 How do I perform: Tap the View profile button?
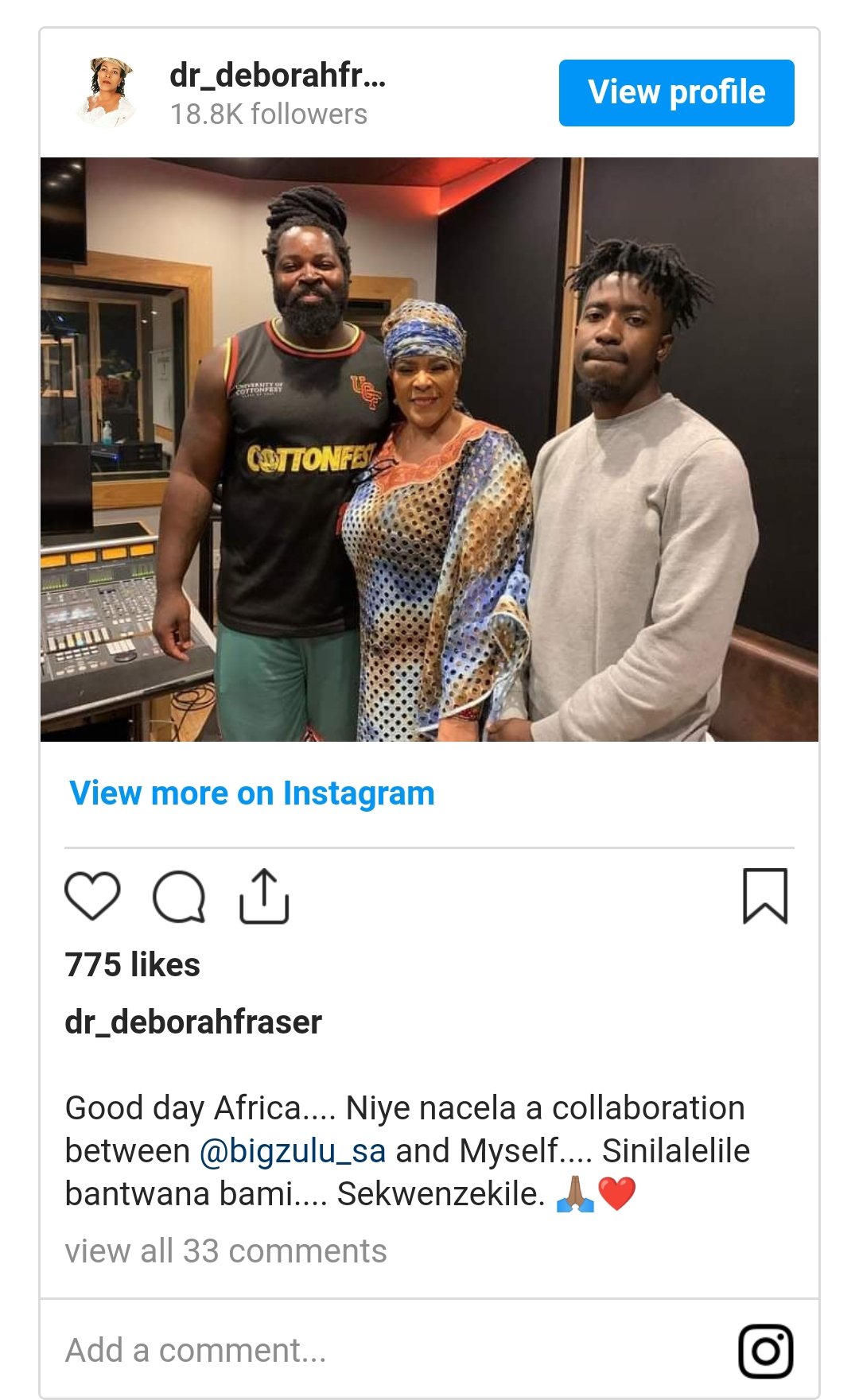676,92
